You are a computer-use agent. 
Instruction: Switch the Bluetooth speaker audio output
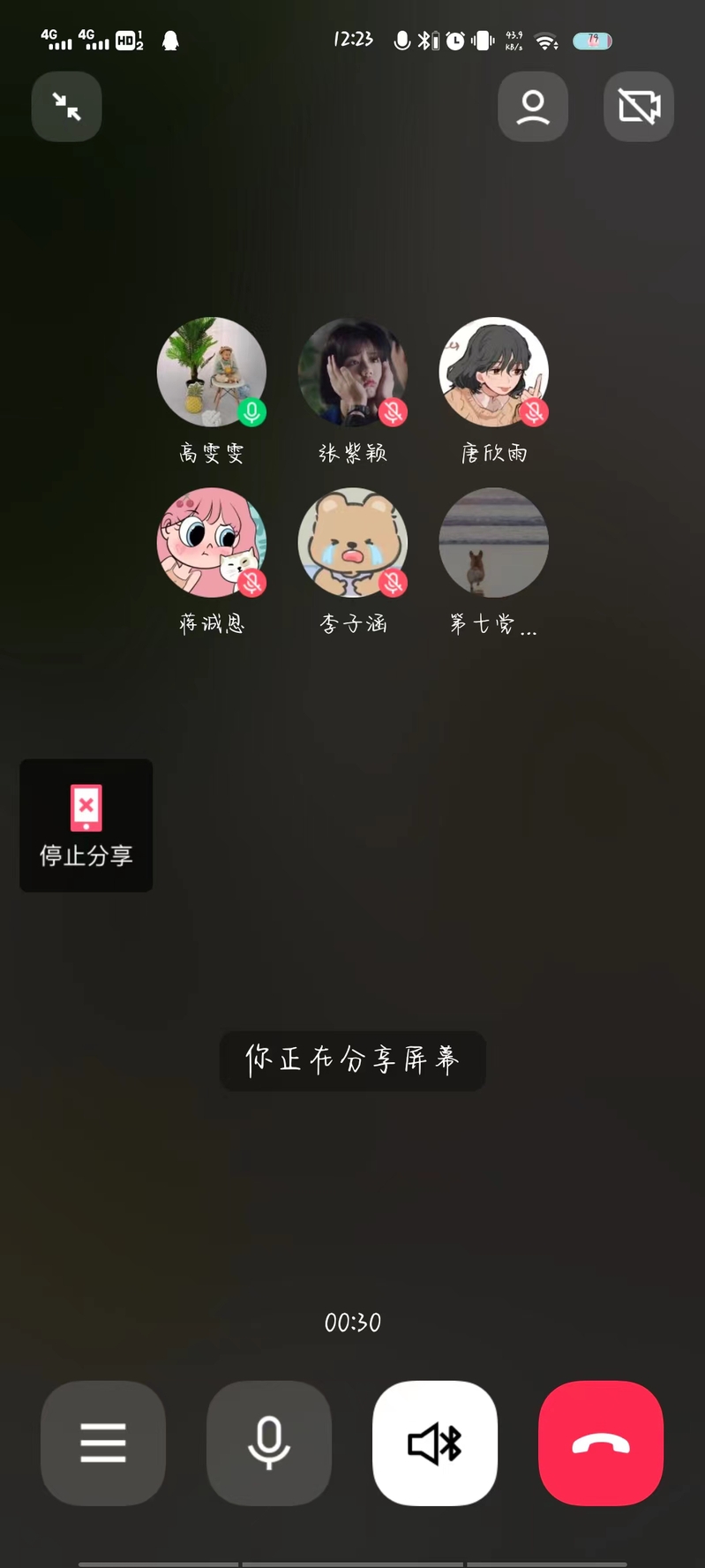[435, 1443]
